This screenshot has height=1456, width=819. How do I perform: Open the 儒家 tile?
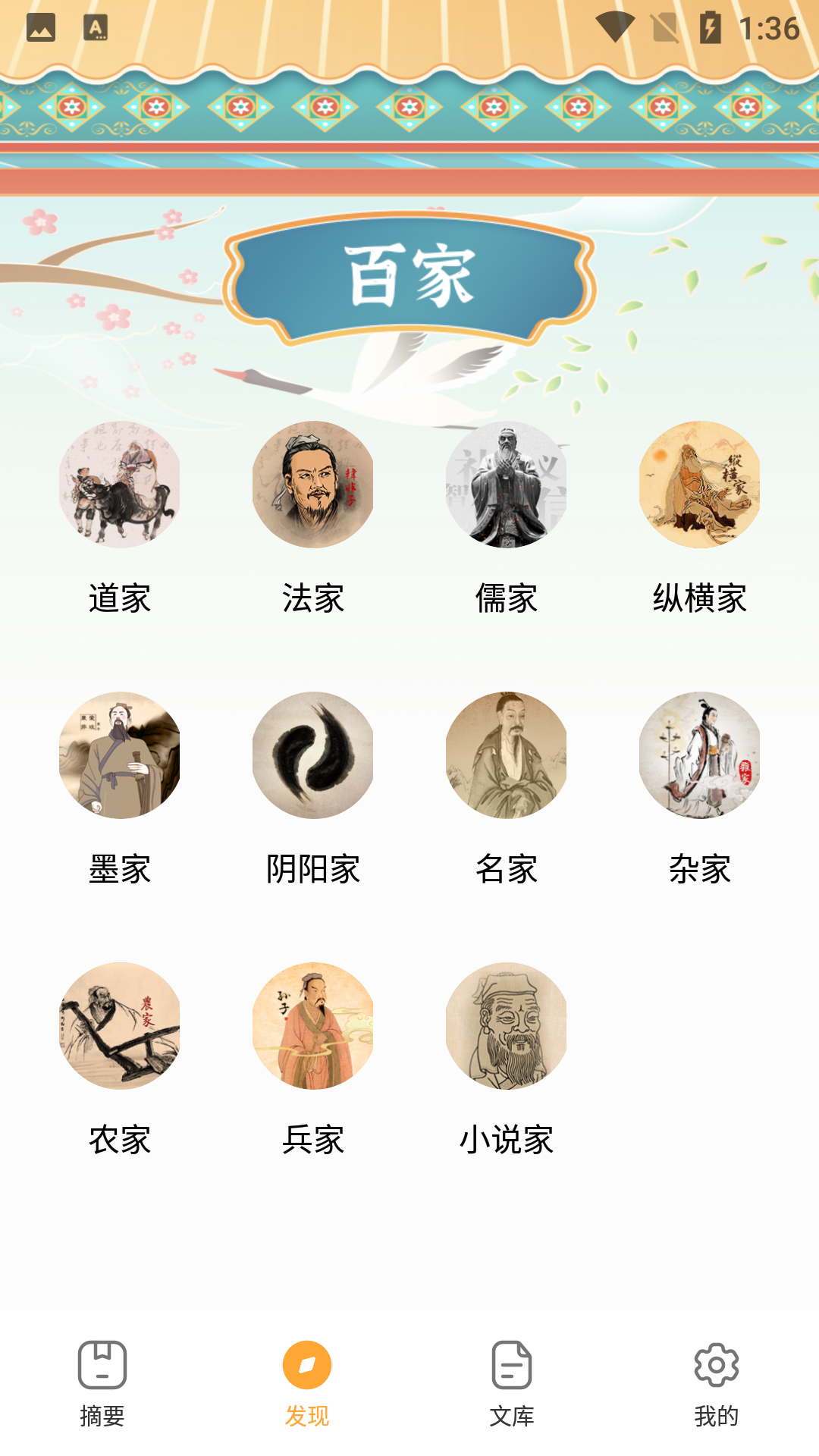tap(506, 519)
